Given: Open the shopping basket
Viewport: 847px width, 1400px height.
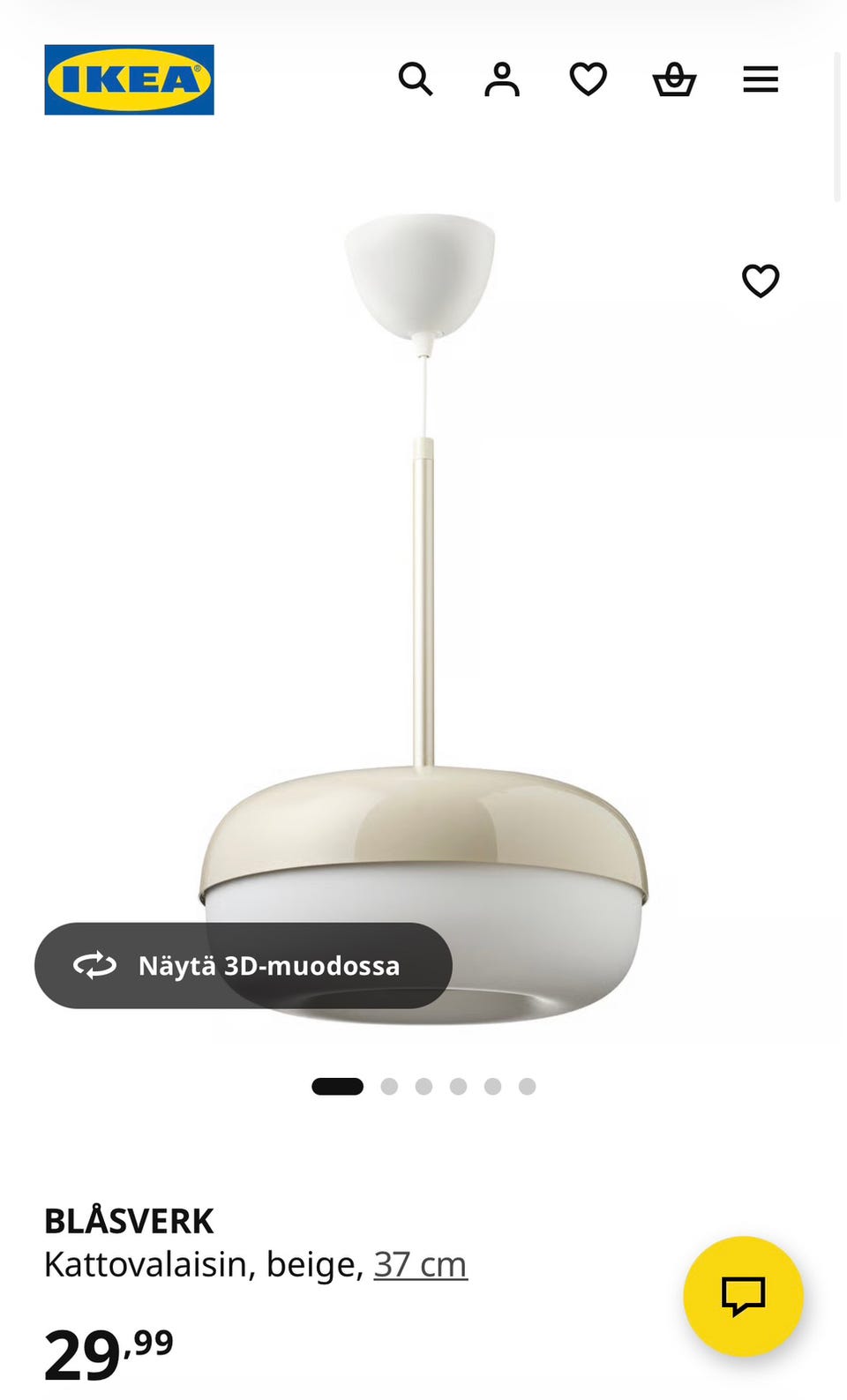Looking at the screenshot, I should (x=674, y=79).
